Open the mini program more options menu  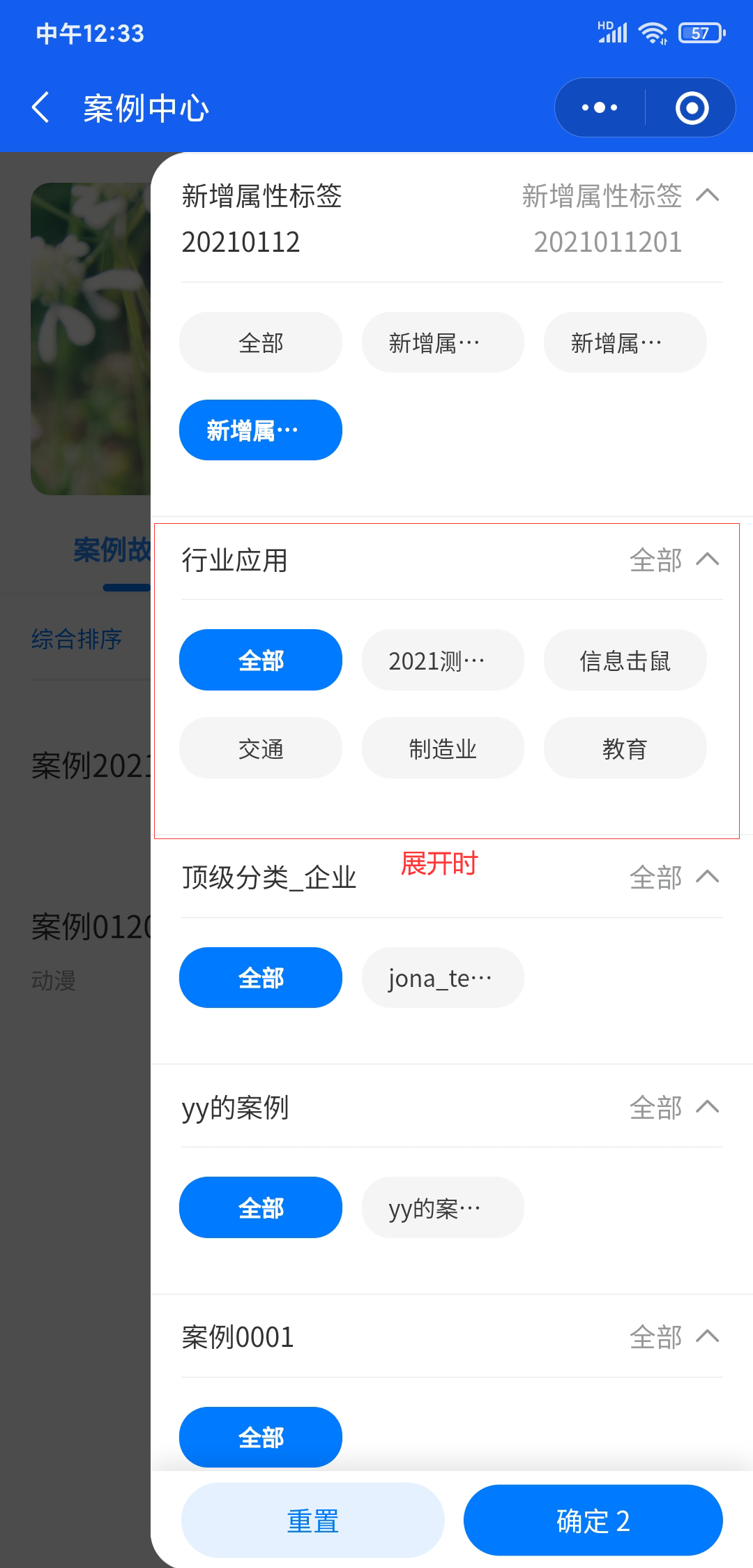[600, 107]
